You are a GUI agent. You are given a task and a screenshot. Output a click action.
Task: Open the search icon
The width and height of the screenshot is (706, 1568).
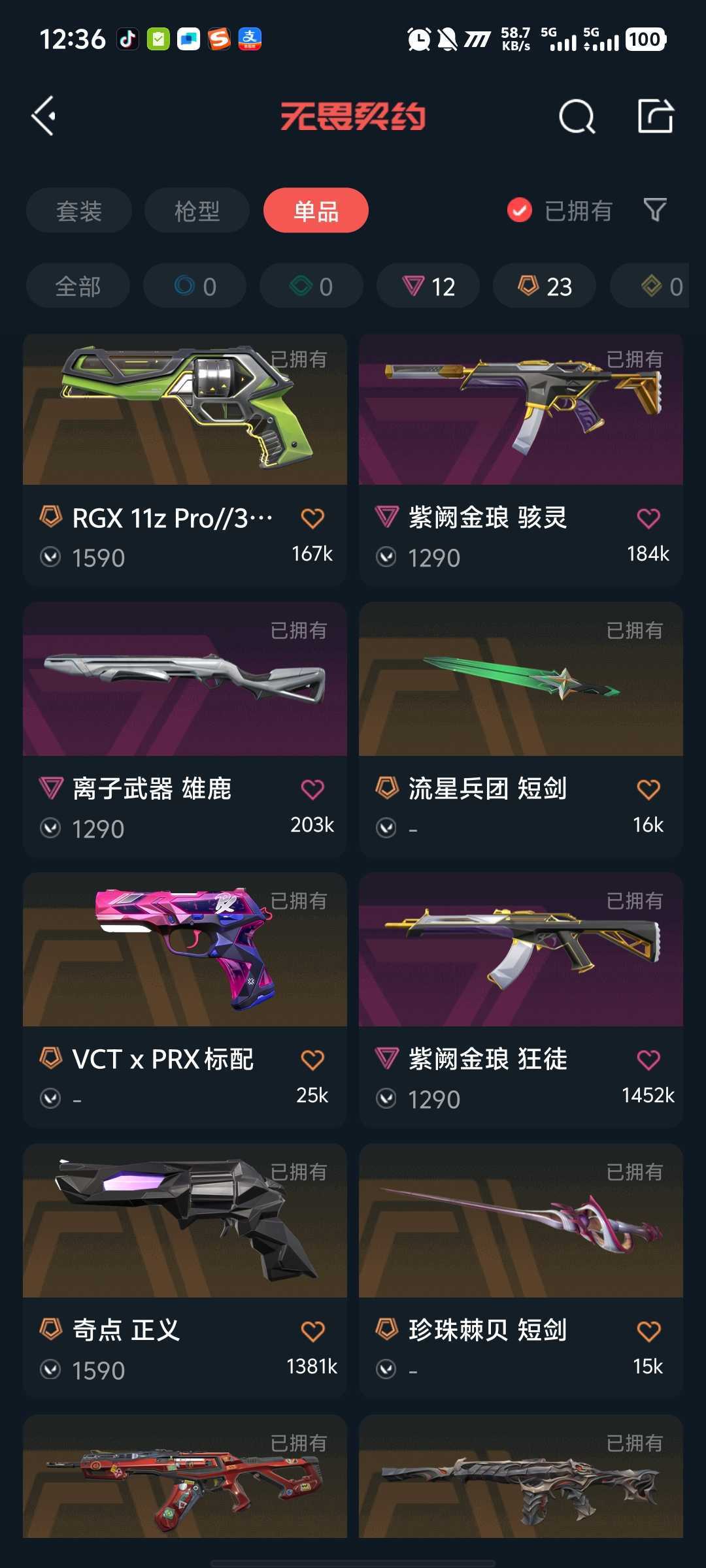[x=577, y=116]
